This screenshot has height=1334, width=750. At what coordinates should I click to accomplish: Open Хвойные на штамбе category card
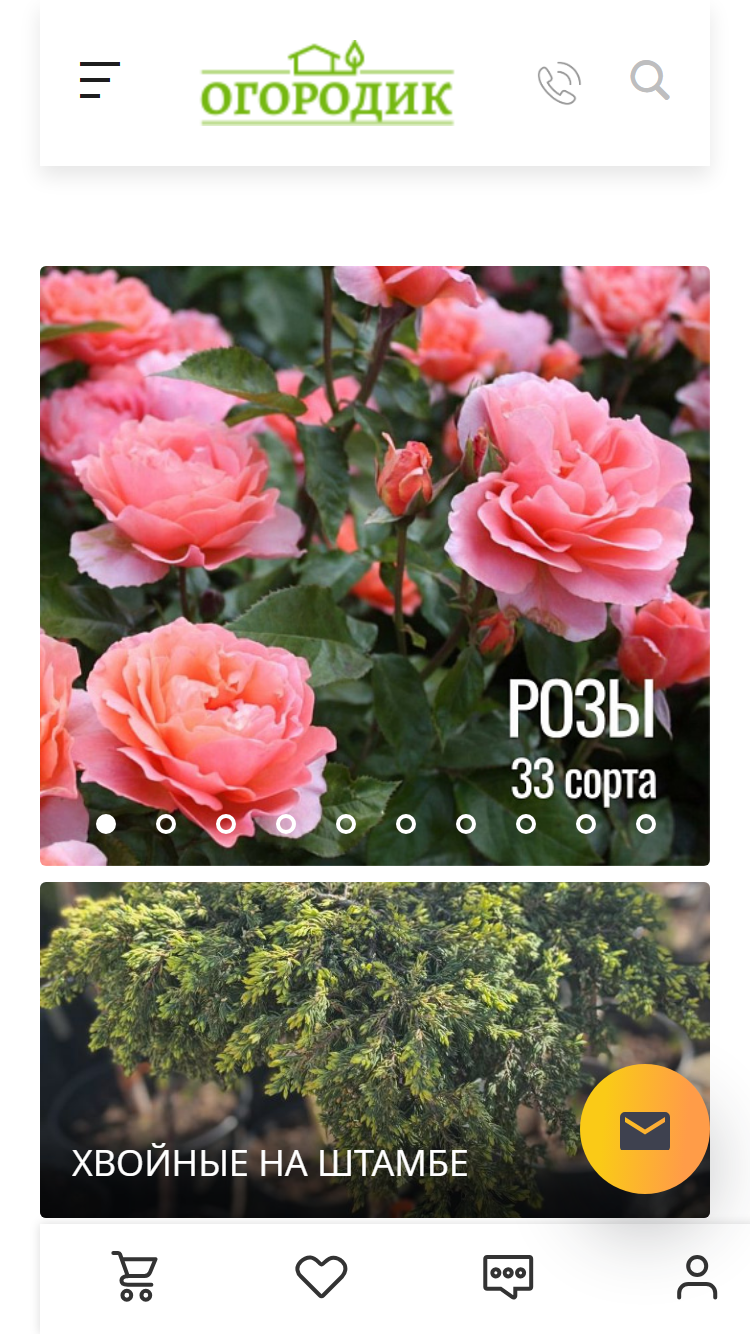coord(375,1050)
